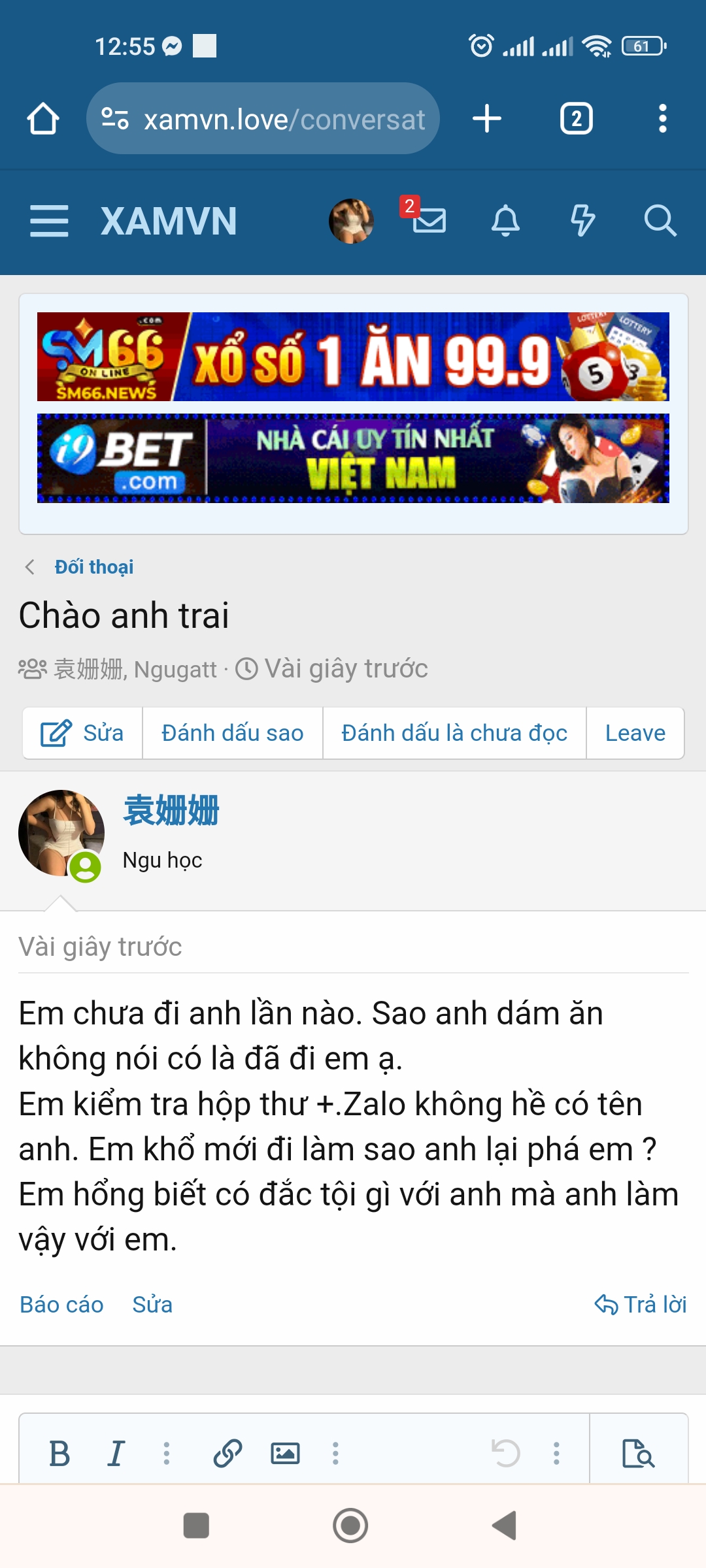Open the site search magnifier
Image resolution: width=706 pixels, height=1568 pixels.
coord(660,220)
